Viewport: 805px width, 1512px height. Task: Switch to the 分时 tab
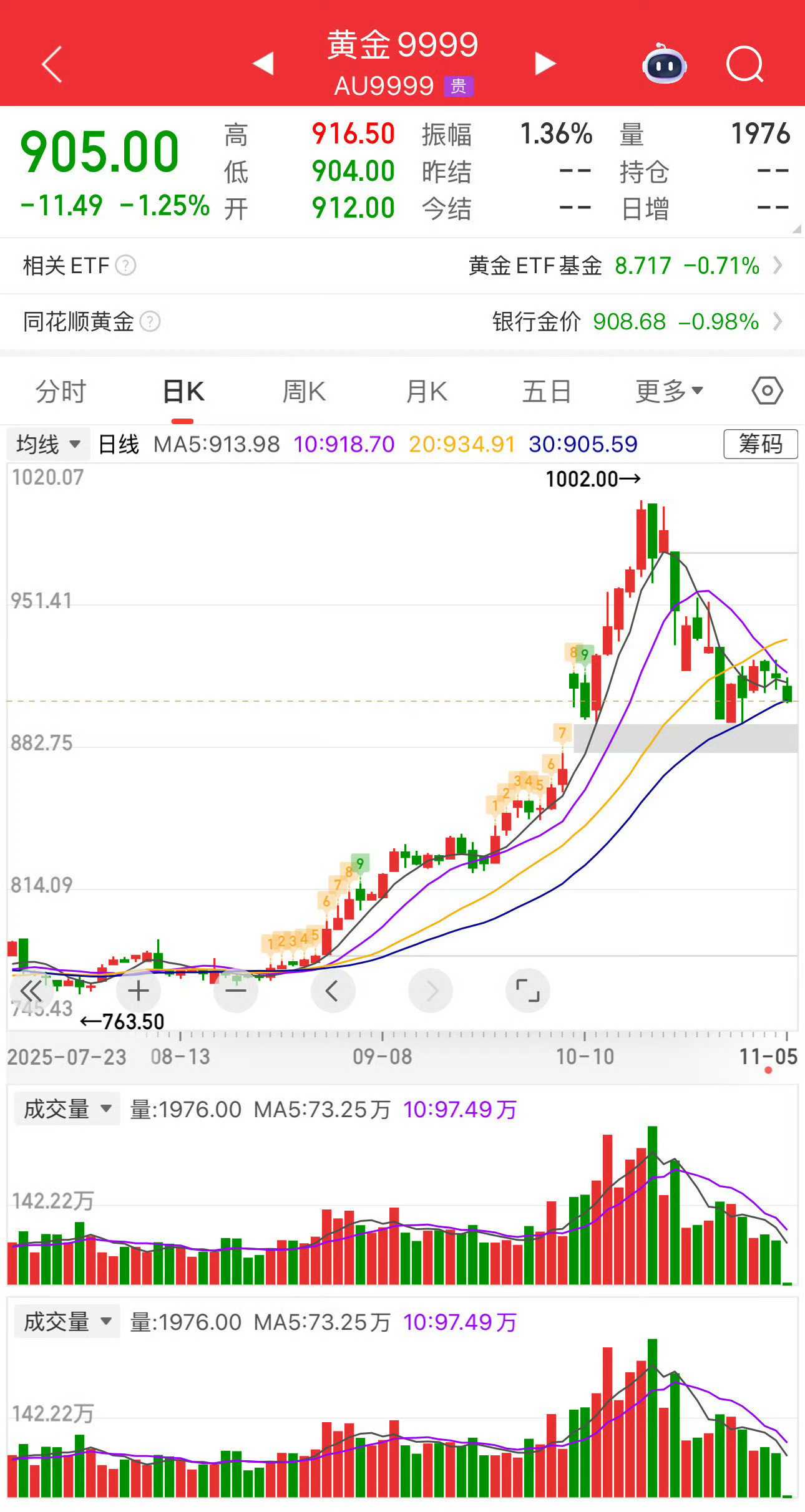pos(59,390)
